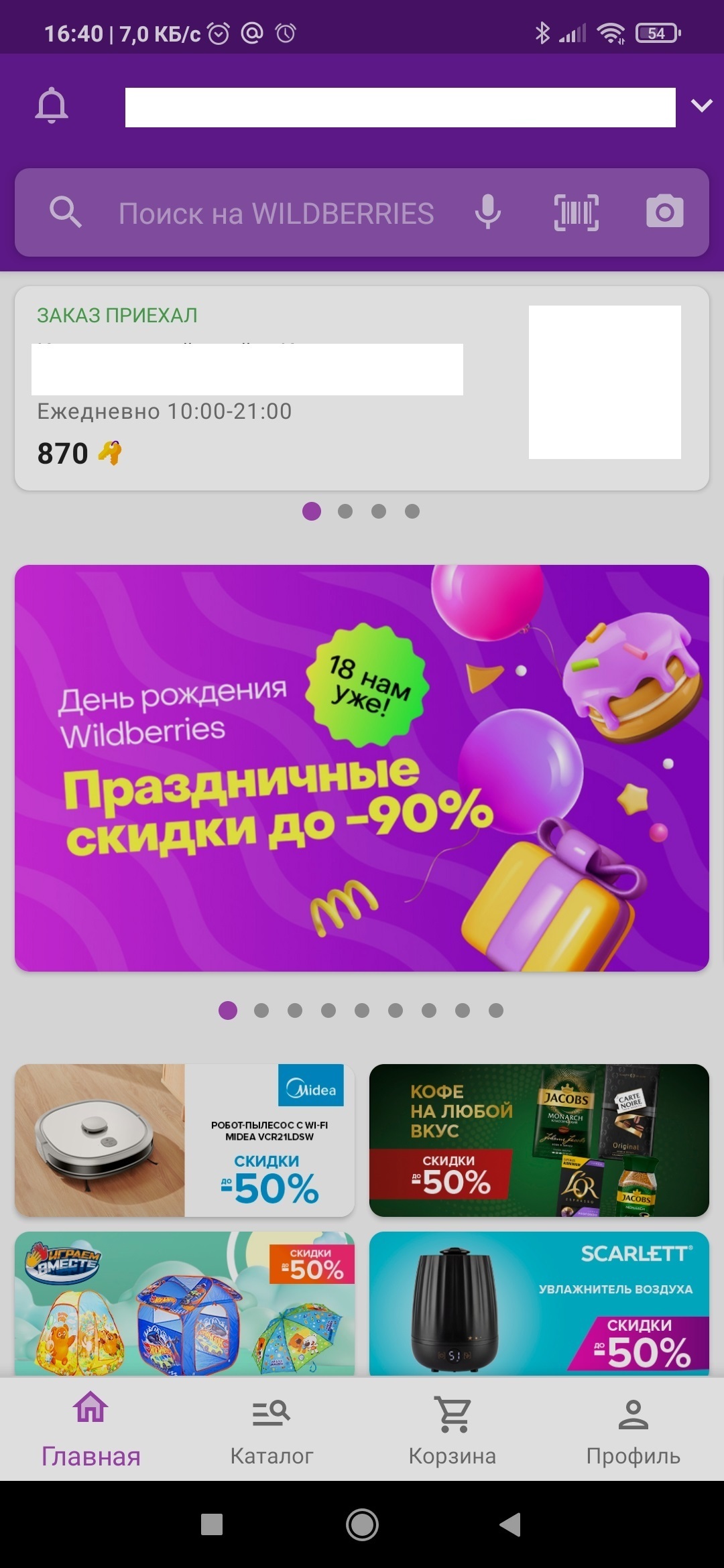Open the 'Заказ приехал' order card
The width and height of the screenshot is (724, 1568).
click(x=362, y=389)
